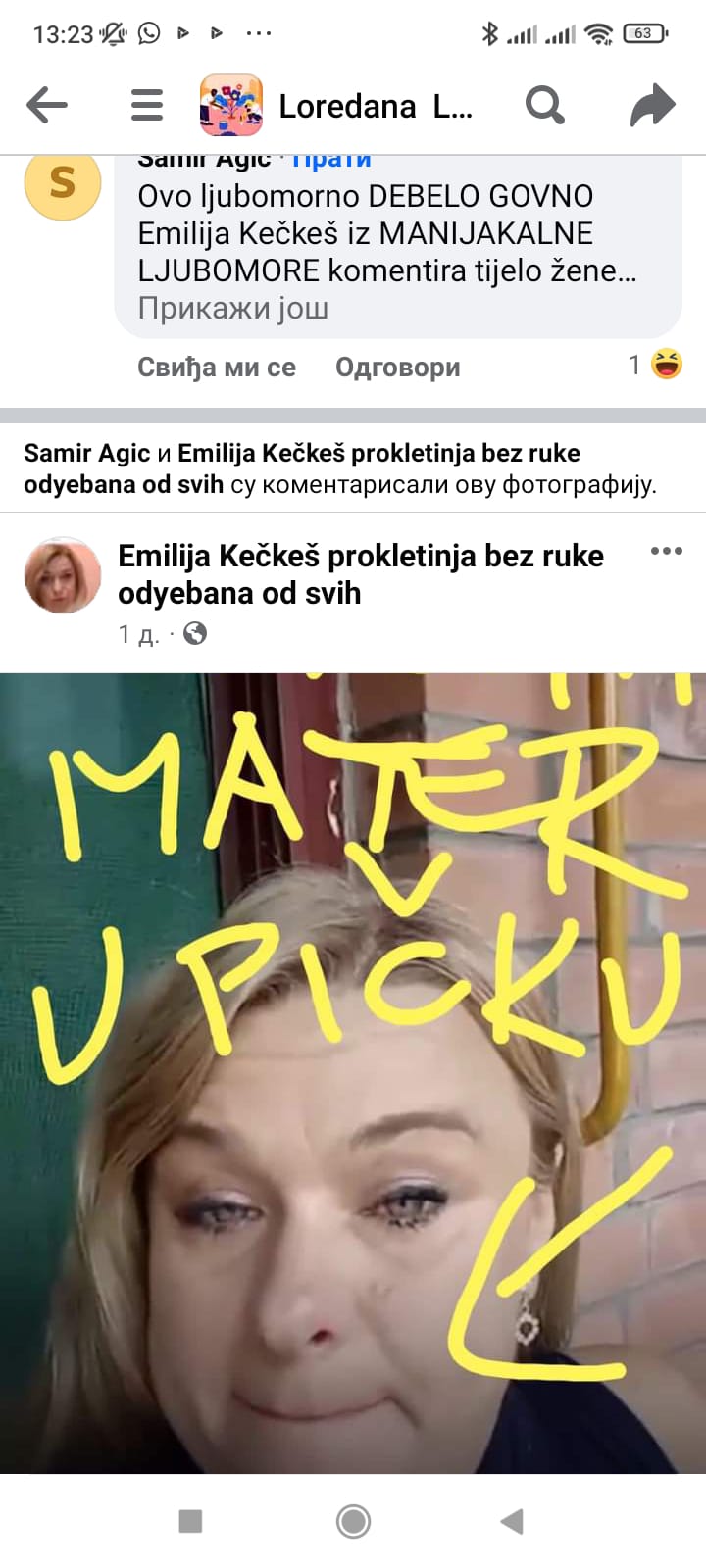The image size is (706, 1568).
Task: Share via the top arrow icon
Action: [652, 105]
